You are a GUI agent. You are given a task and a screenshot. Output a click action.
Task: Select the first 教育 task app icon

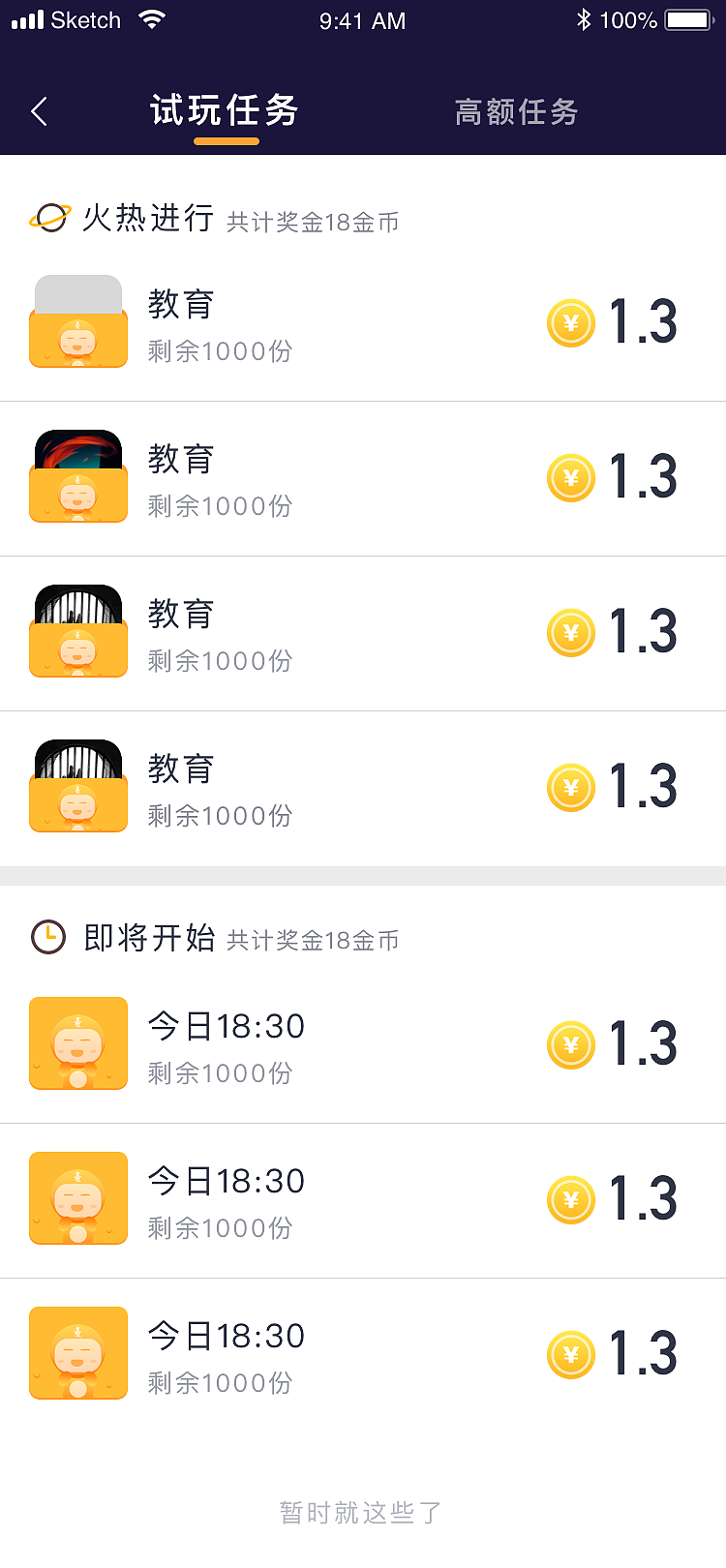click(77, 322)
